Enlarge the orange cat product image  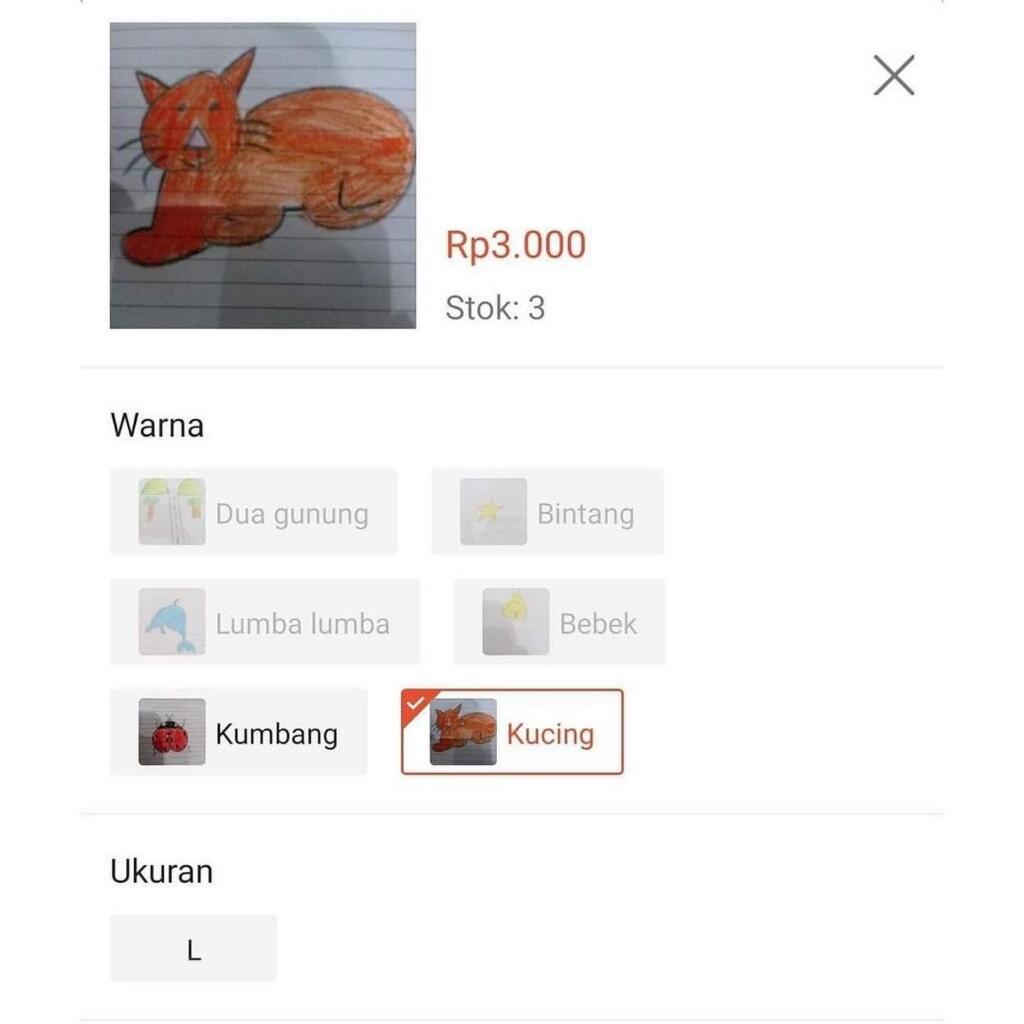(x=263, y=175)
